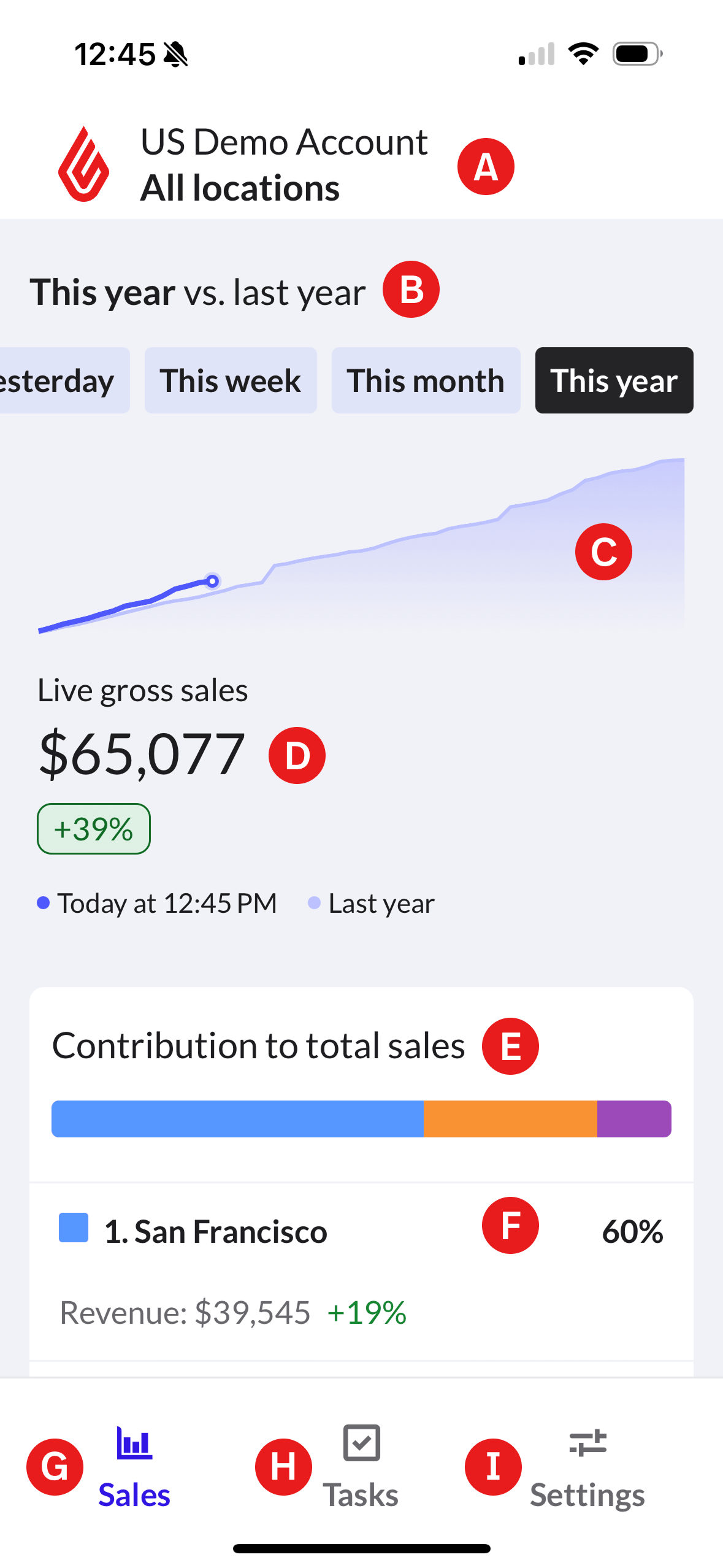Click the blue segment of the contribution bar
The height and width of the screenshot is (1568, 723).
click(x=238, y=1118)
